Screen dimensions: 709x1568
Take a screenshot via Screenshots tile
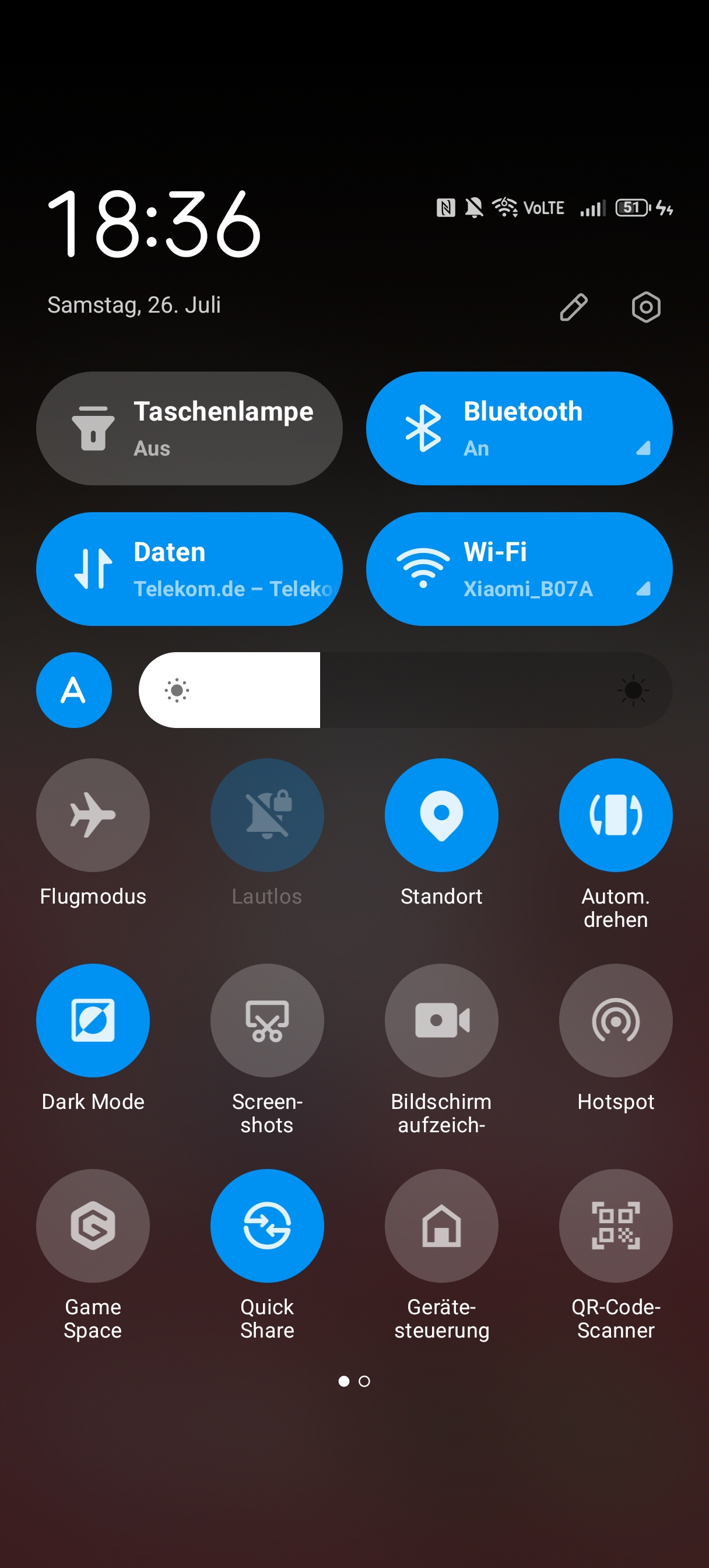click(x=267, y=1020)
